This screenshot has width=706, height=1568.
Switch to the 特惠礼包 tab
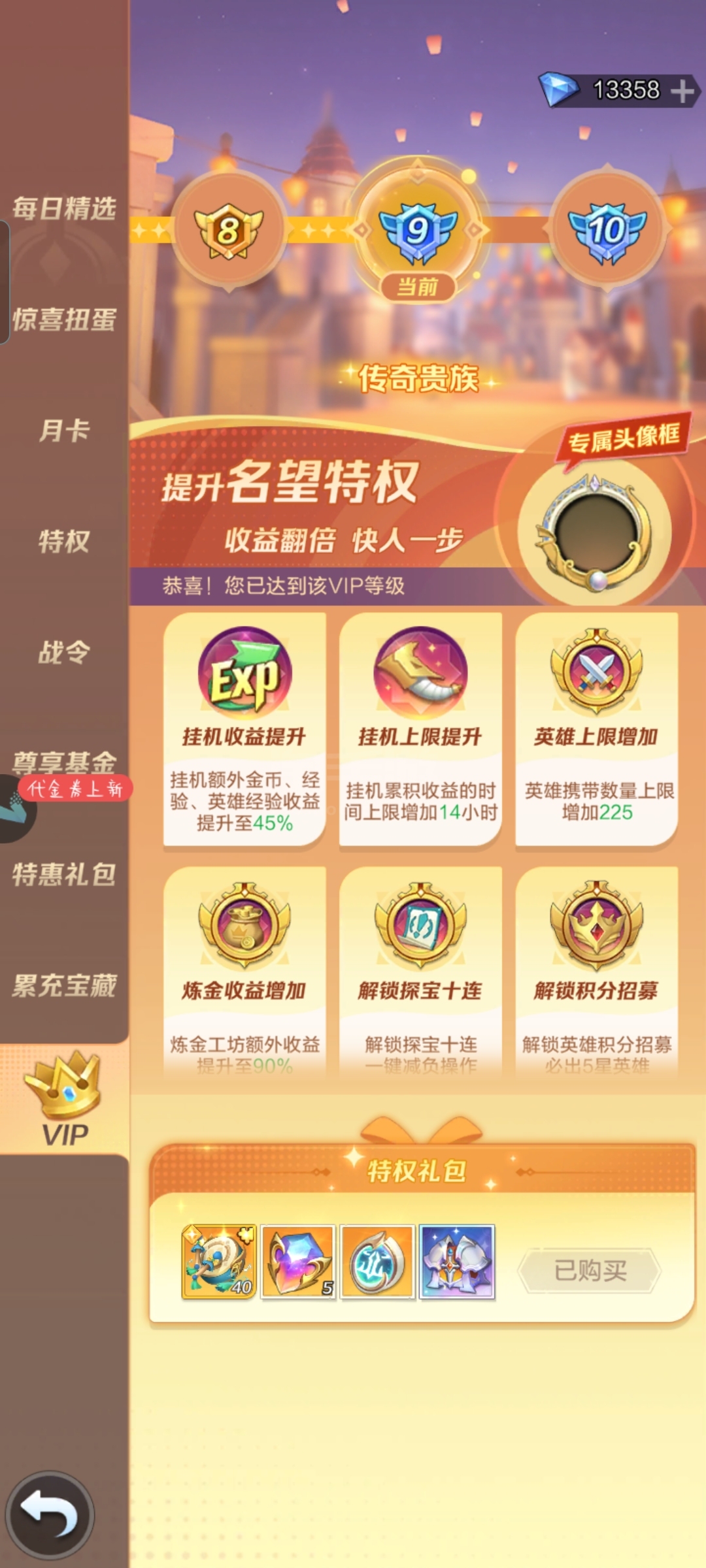click(64, 875)
